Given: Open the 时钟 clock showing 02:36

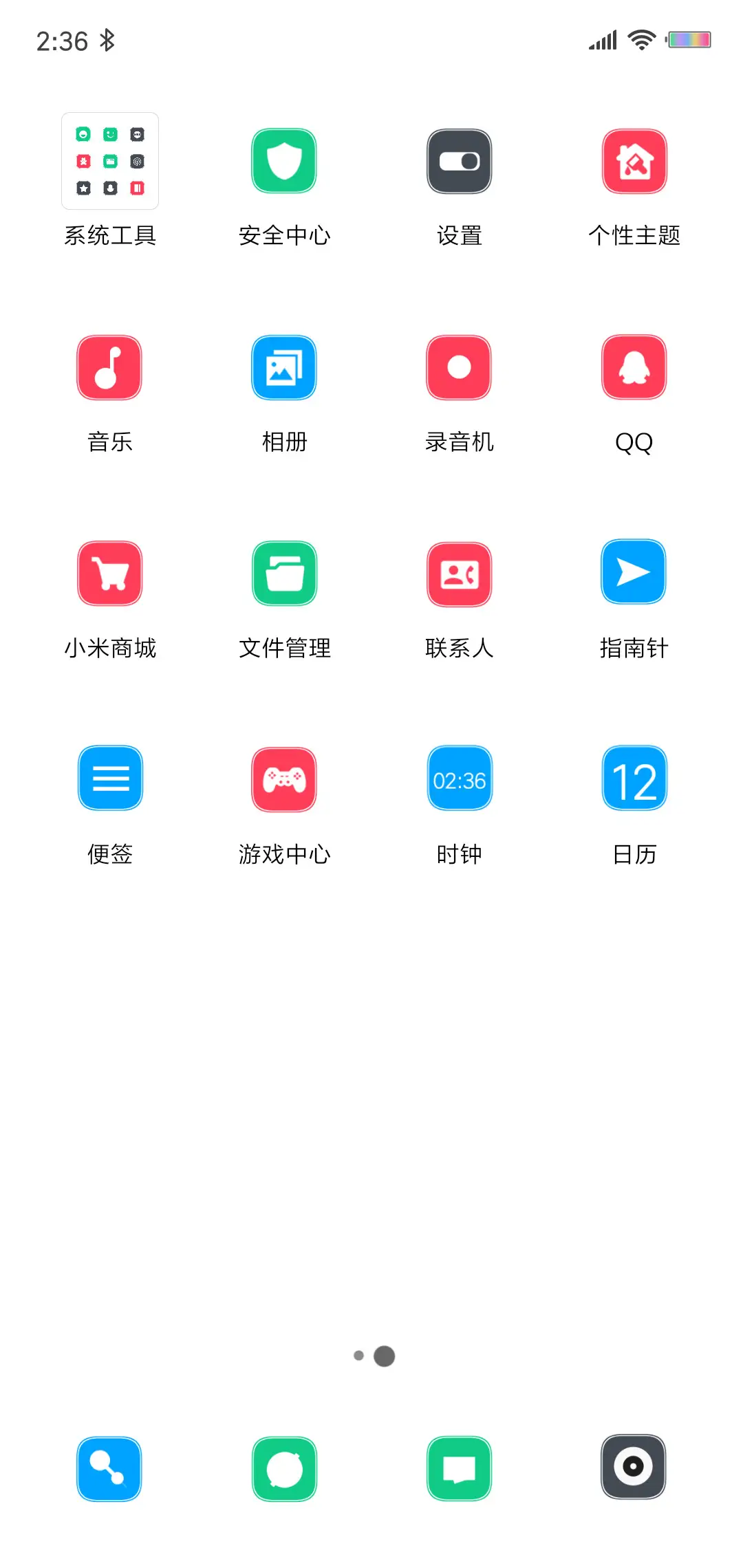Looking at the screenshot, I should pyautogui.click(x=459, y=778).
